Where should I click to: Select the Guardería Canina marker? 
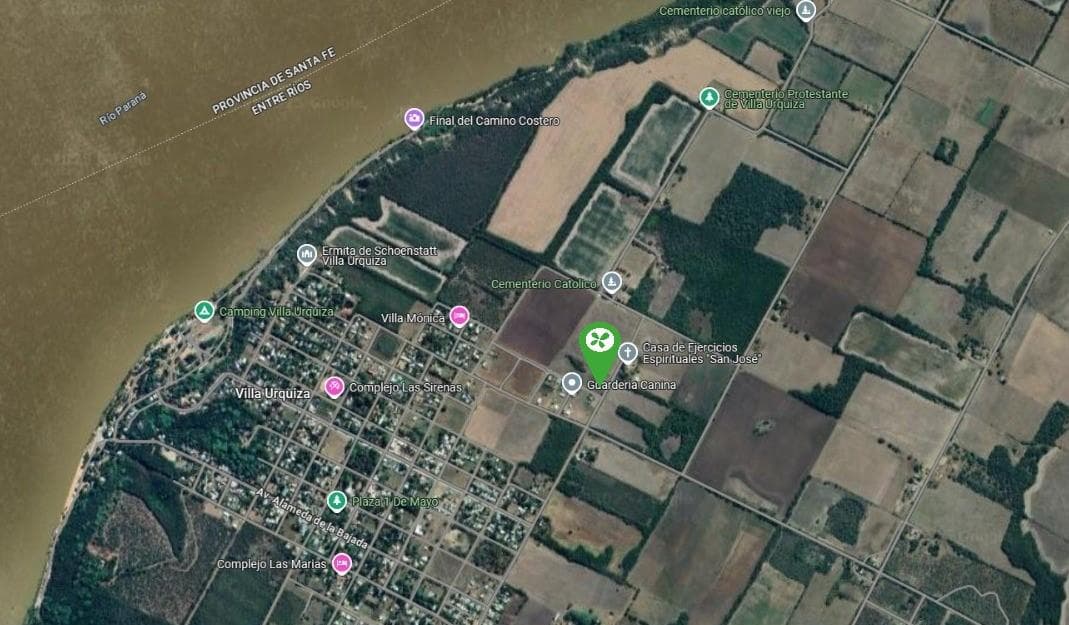coord(572,384)
